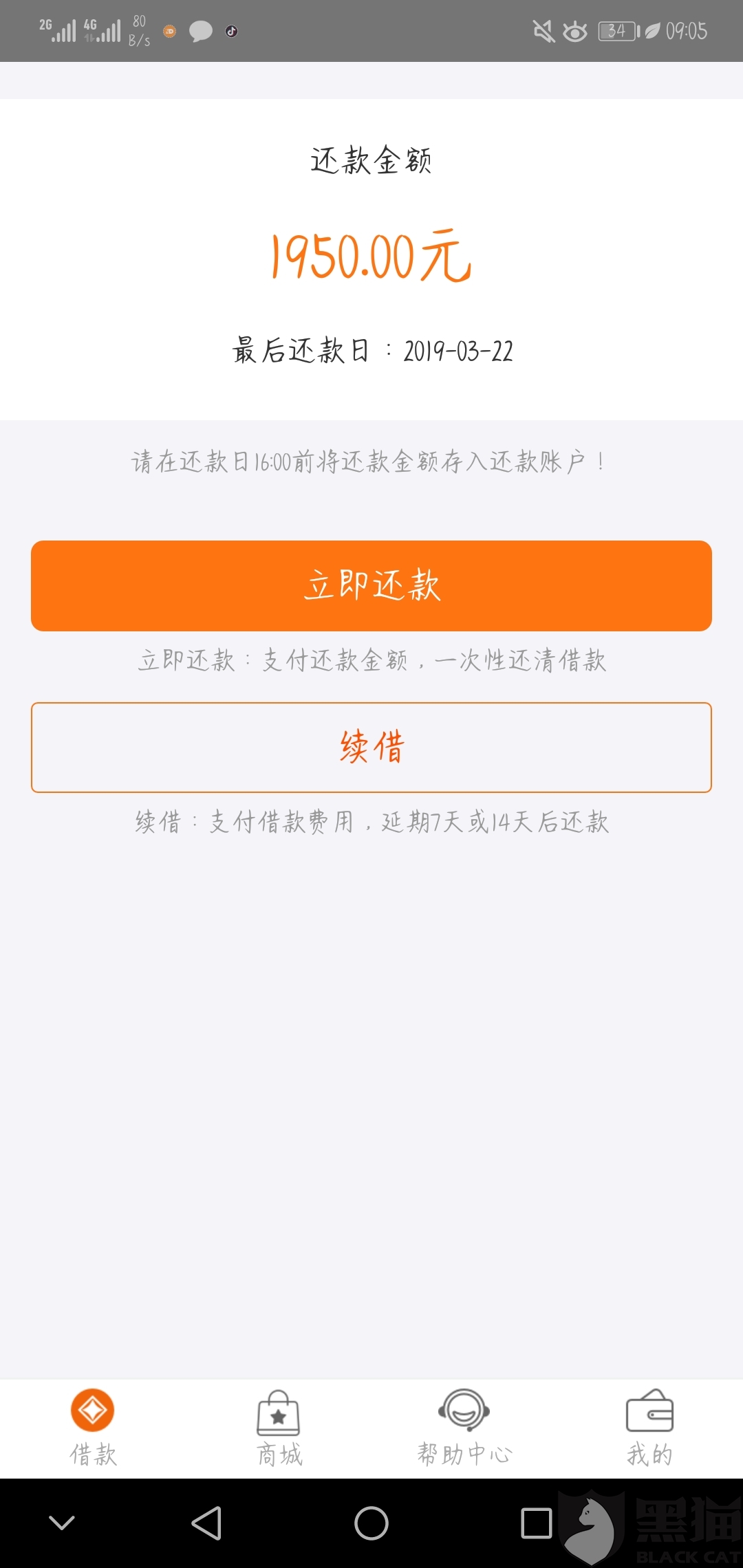Return to the phone's home screen
The image size is (743, 1568).
click(371, 1523)
